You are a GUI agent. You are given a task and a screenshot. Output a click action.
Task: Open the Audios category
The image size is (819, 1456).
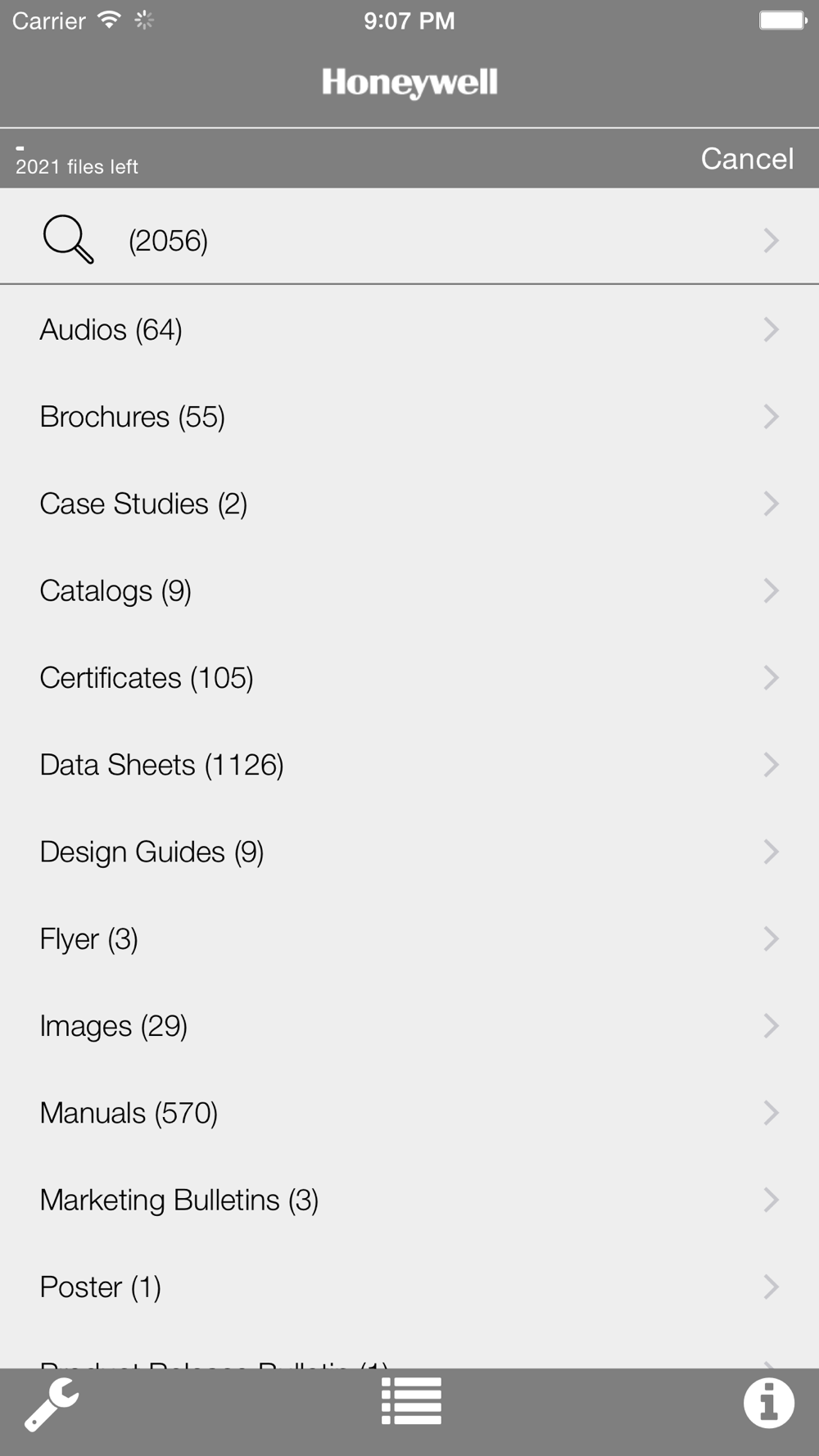click(409, 330)
